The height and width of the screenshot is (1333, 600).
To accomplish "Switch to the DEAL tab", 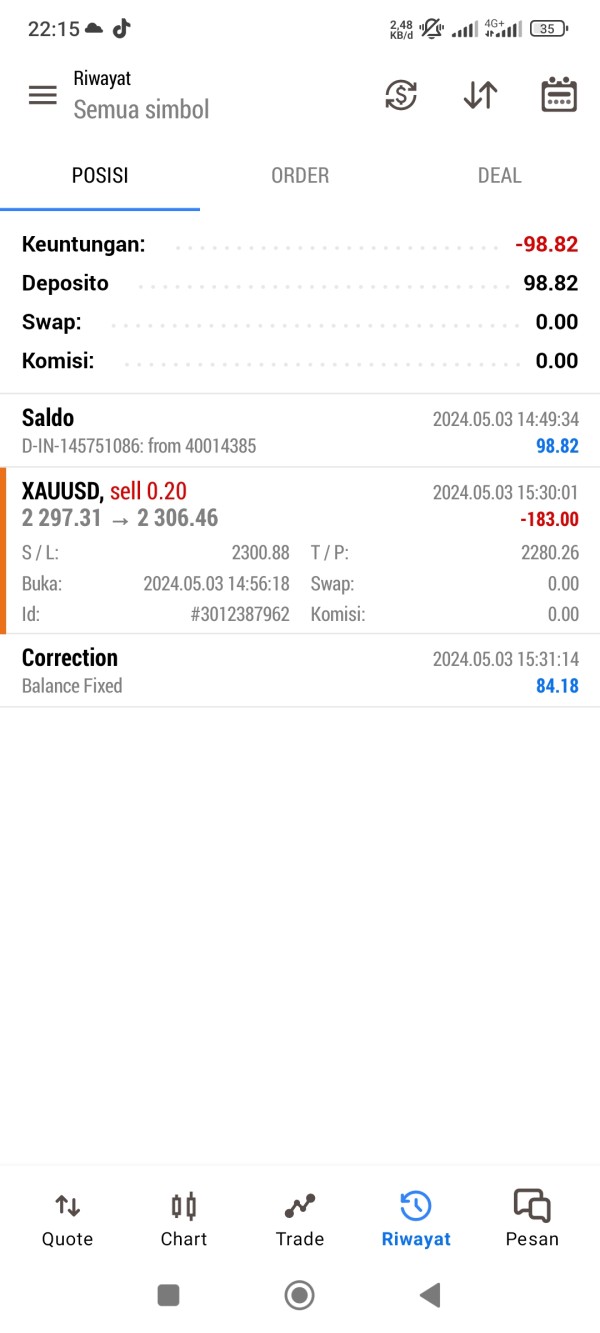I will coord(499,175).
